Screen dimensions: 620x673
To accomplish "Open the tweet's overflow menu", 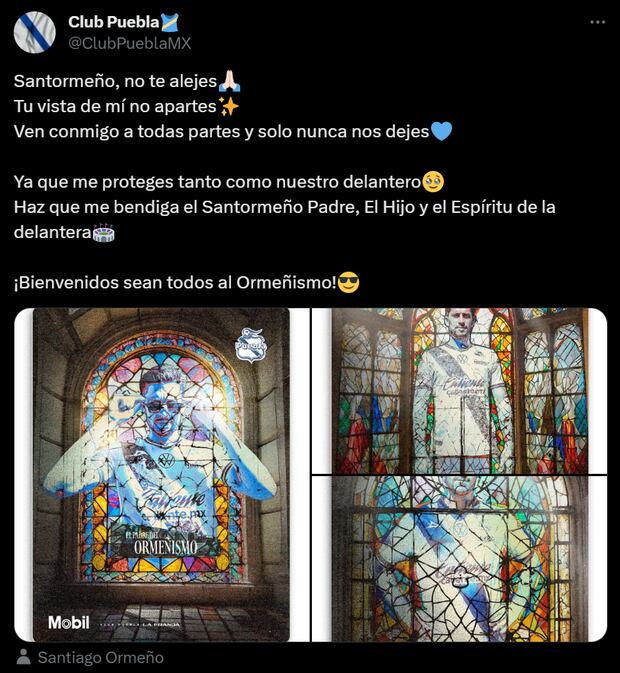I will pos(597,22).
